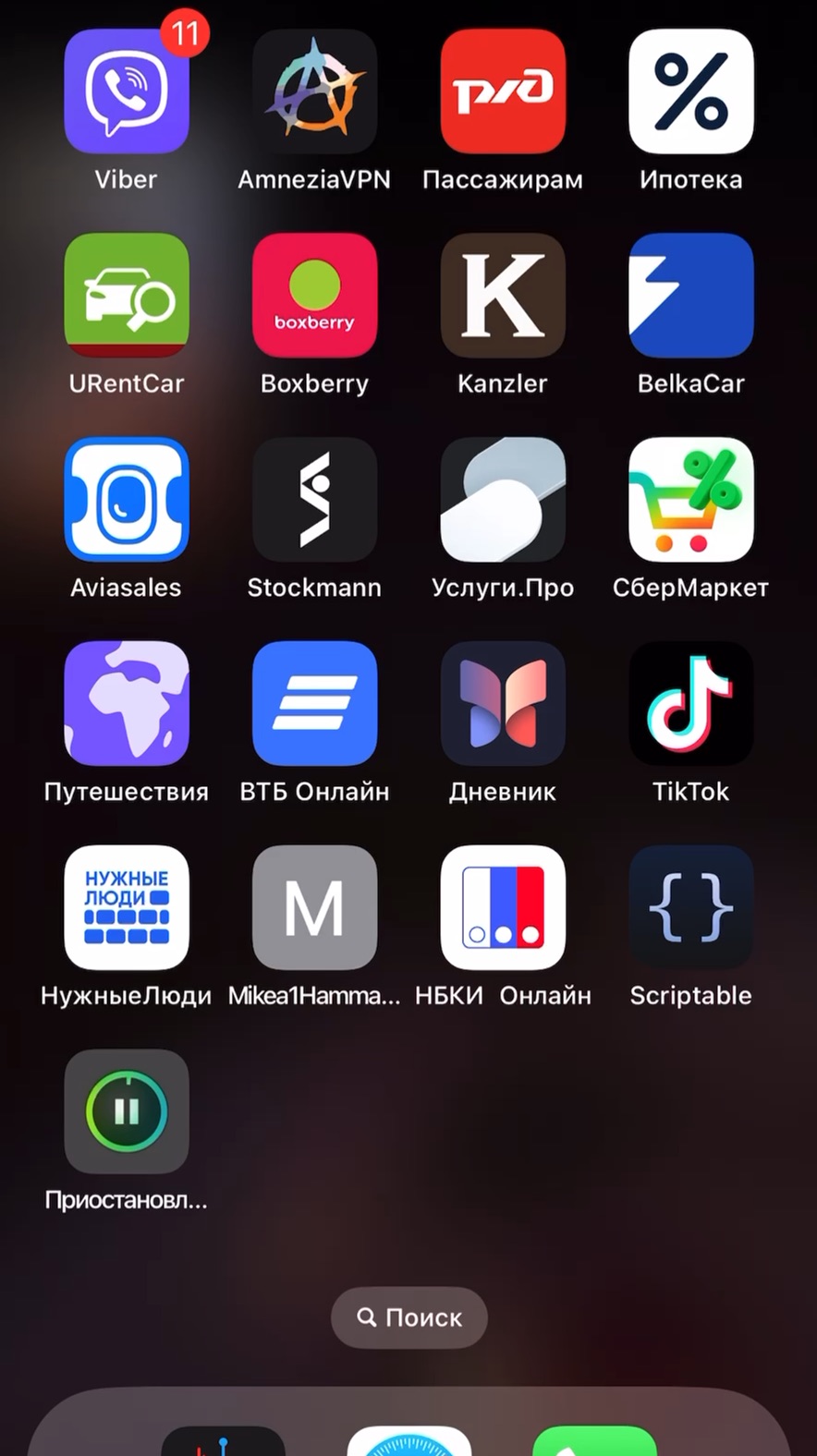Open the Viber app
817x1456 pixels.
127,91
